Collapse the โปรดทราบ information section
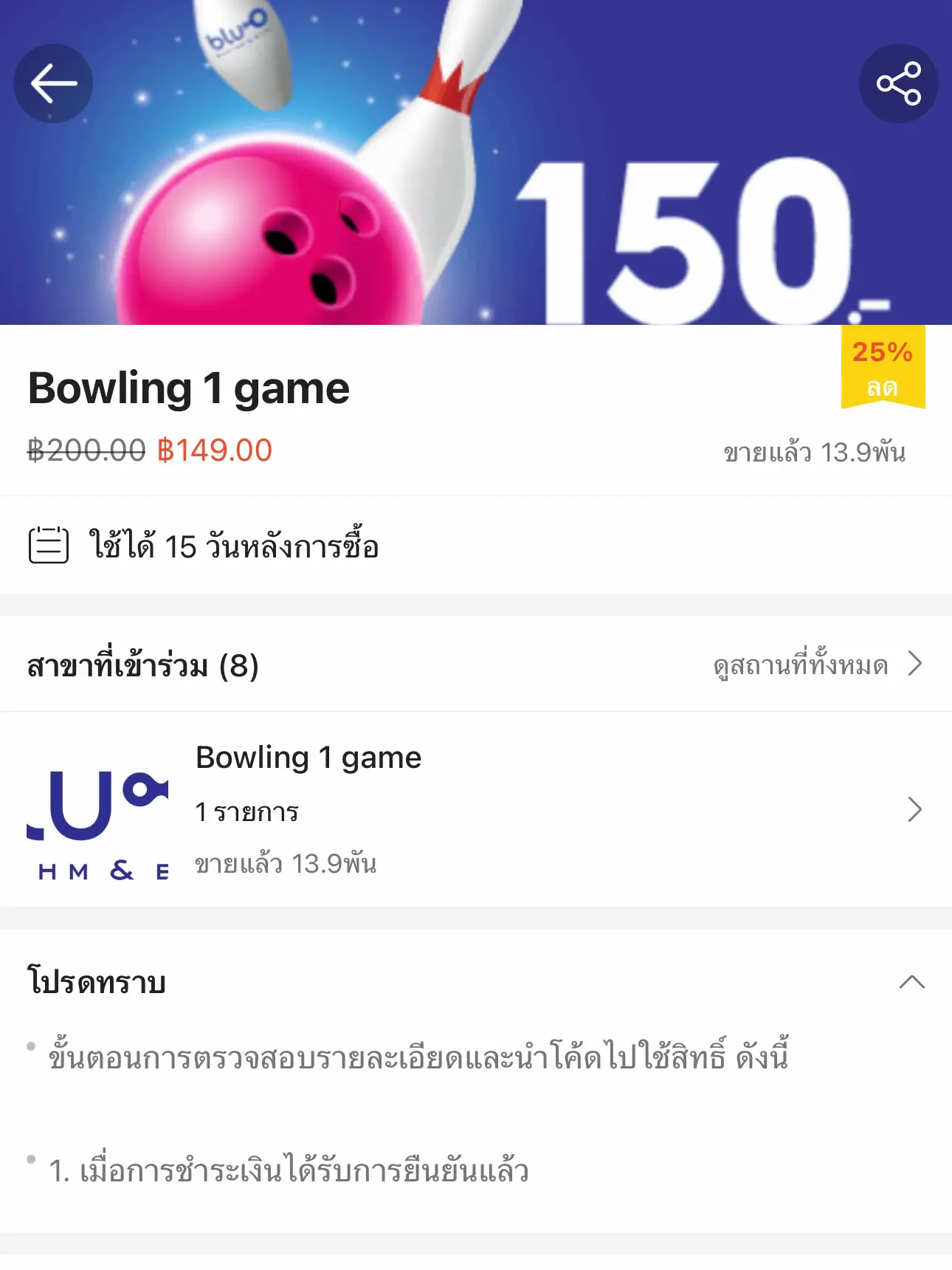 (x=909, y=982)
